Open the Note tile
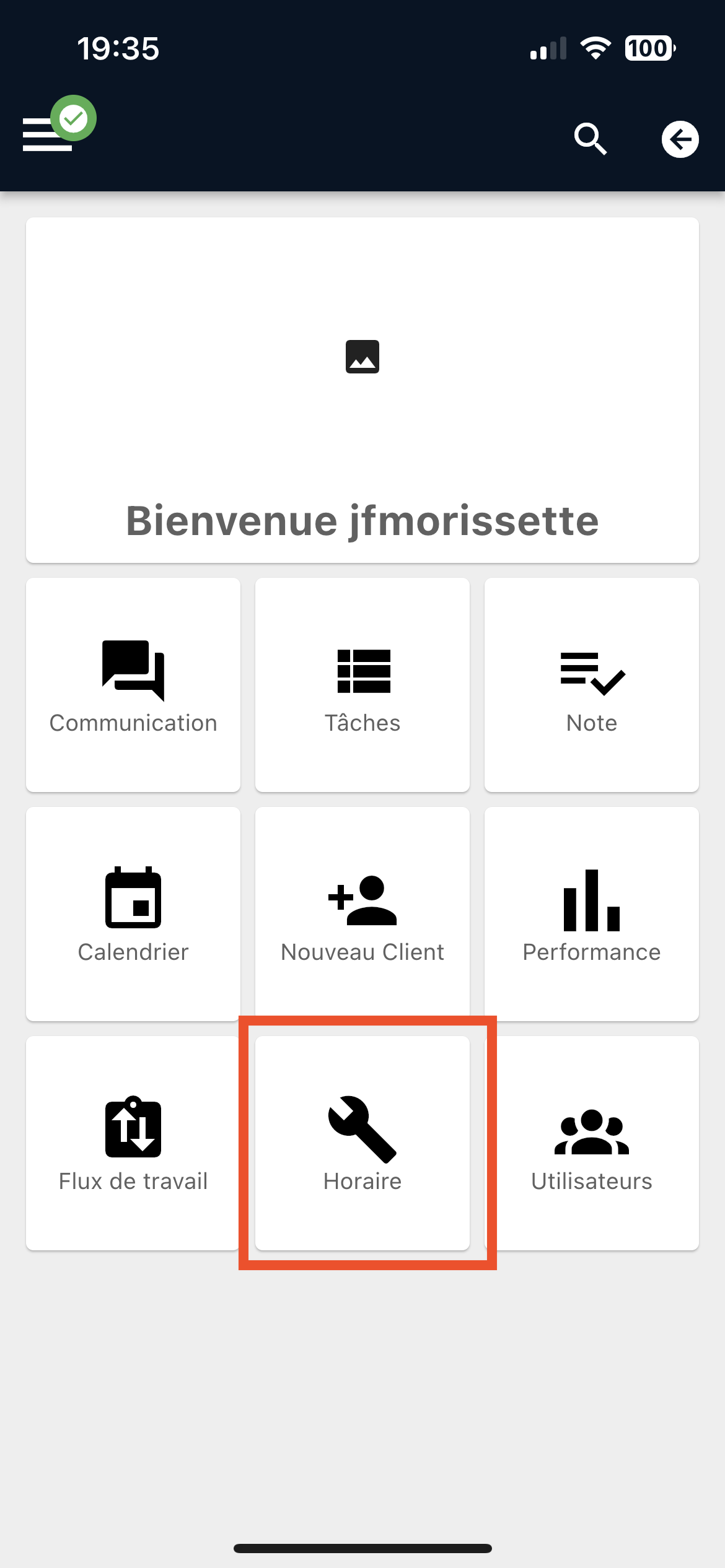725x1568 pixels. click(592, 685)
